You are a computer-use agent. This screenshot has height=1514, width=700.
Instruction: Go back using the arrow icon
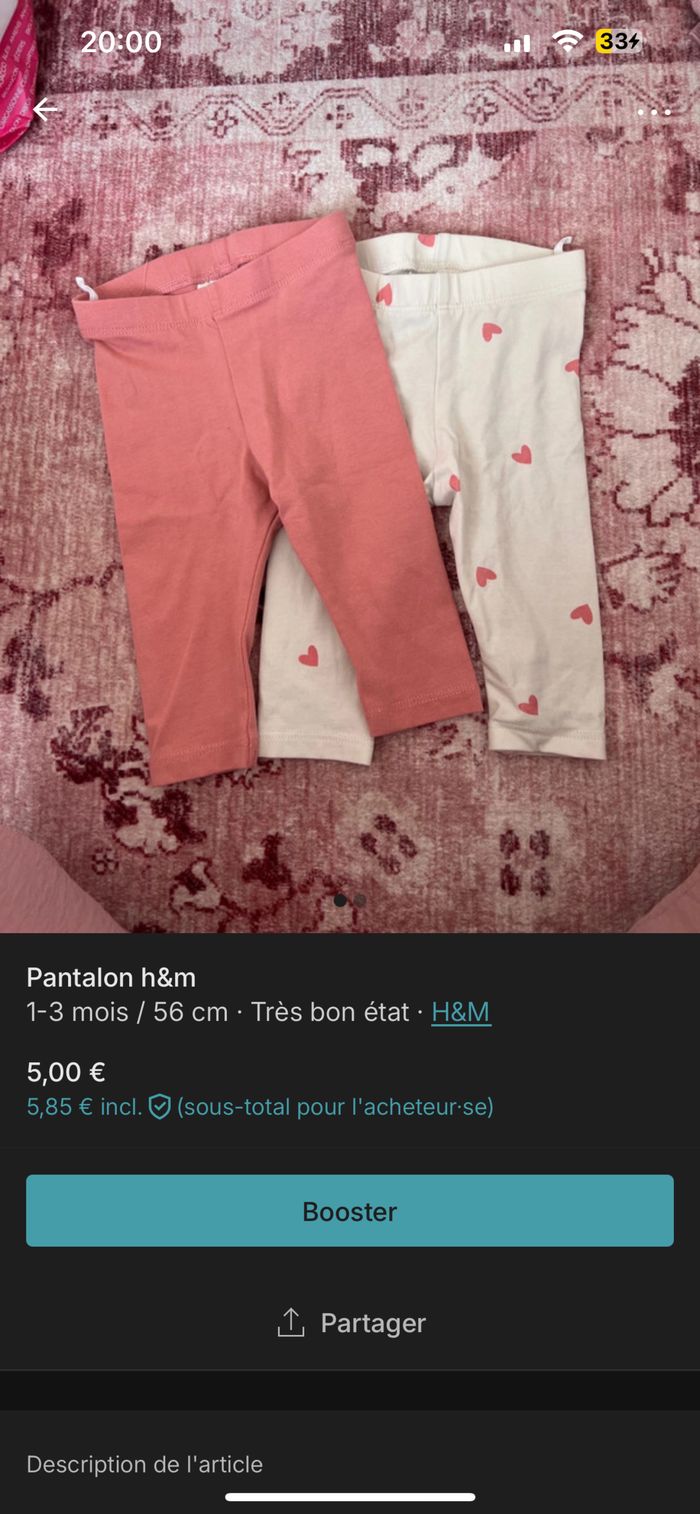[45, 109]
